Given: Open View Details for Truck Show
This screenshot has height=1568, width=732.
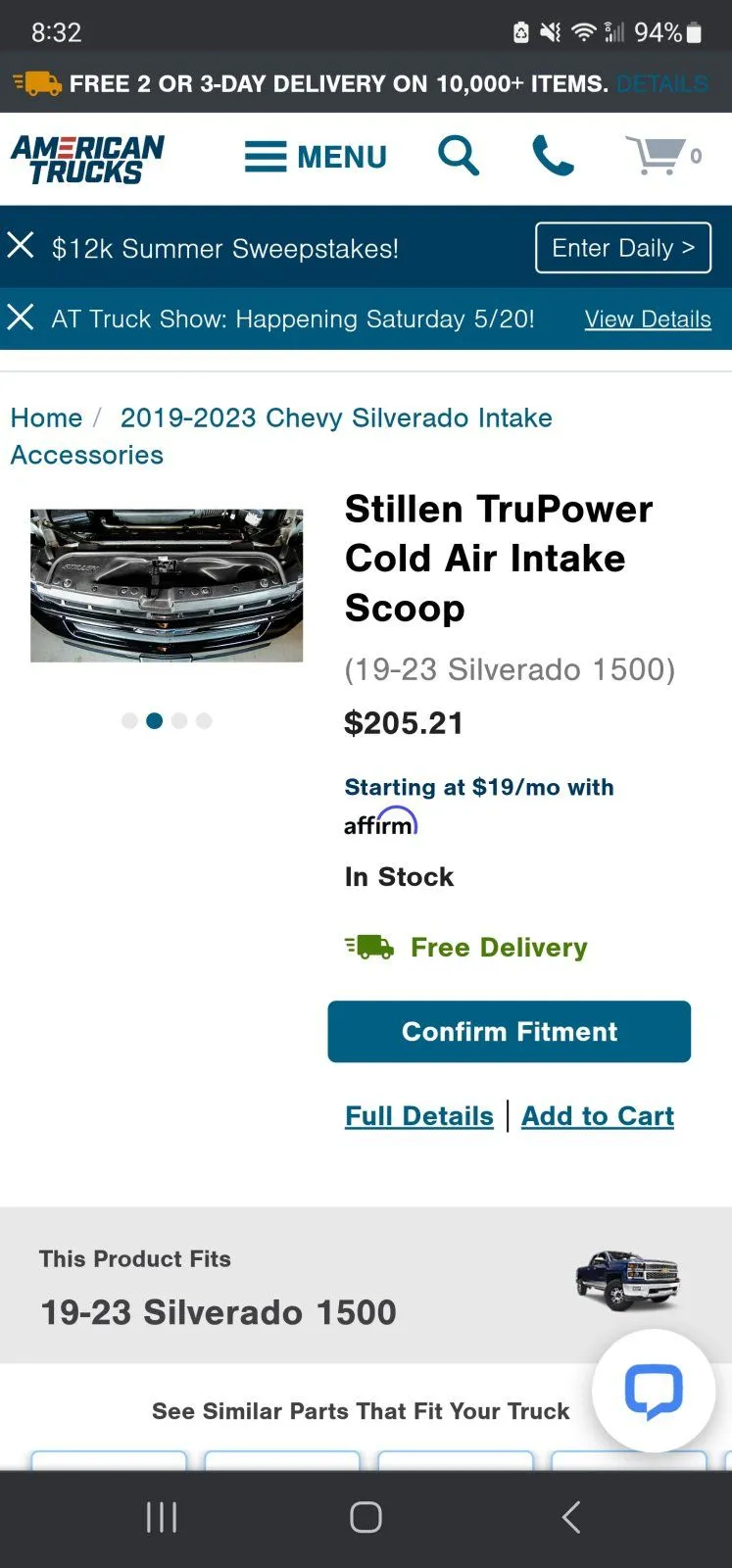Looking at the screenshot, I should tap(648, 319).
